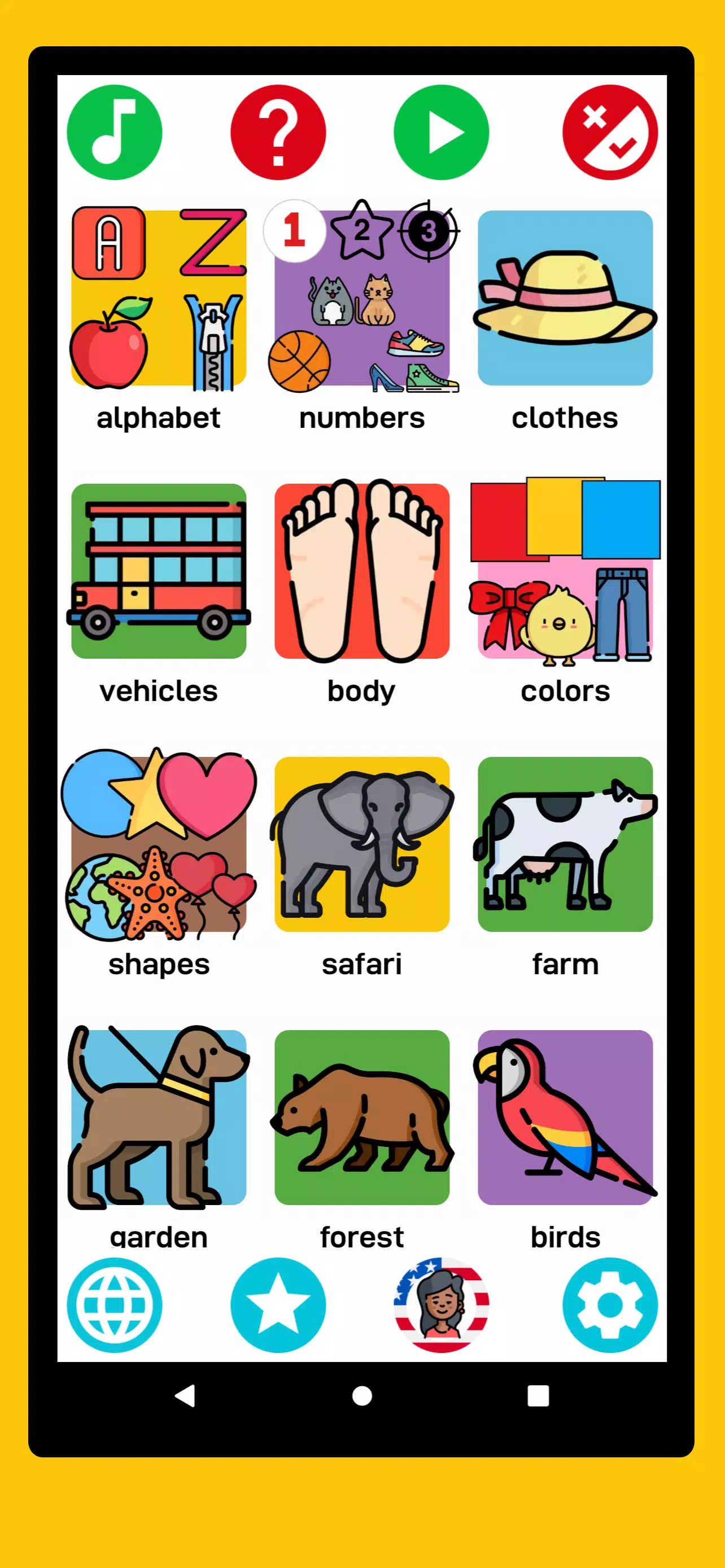725x1568 pixels.
Task: Tap the green music note button
Action: coord(115,132)
